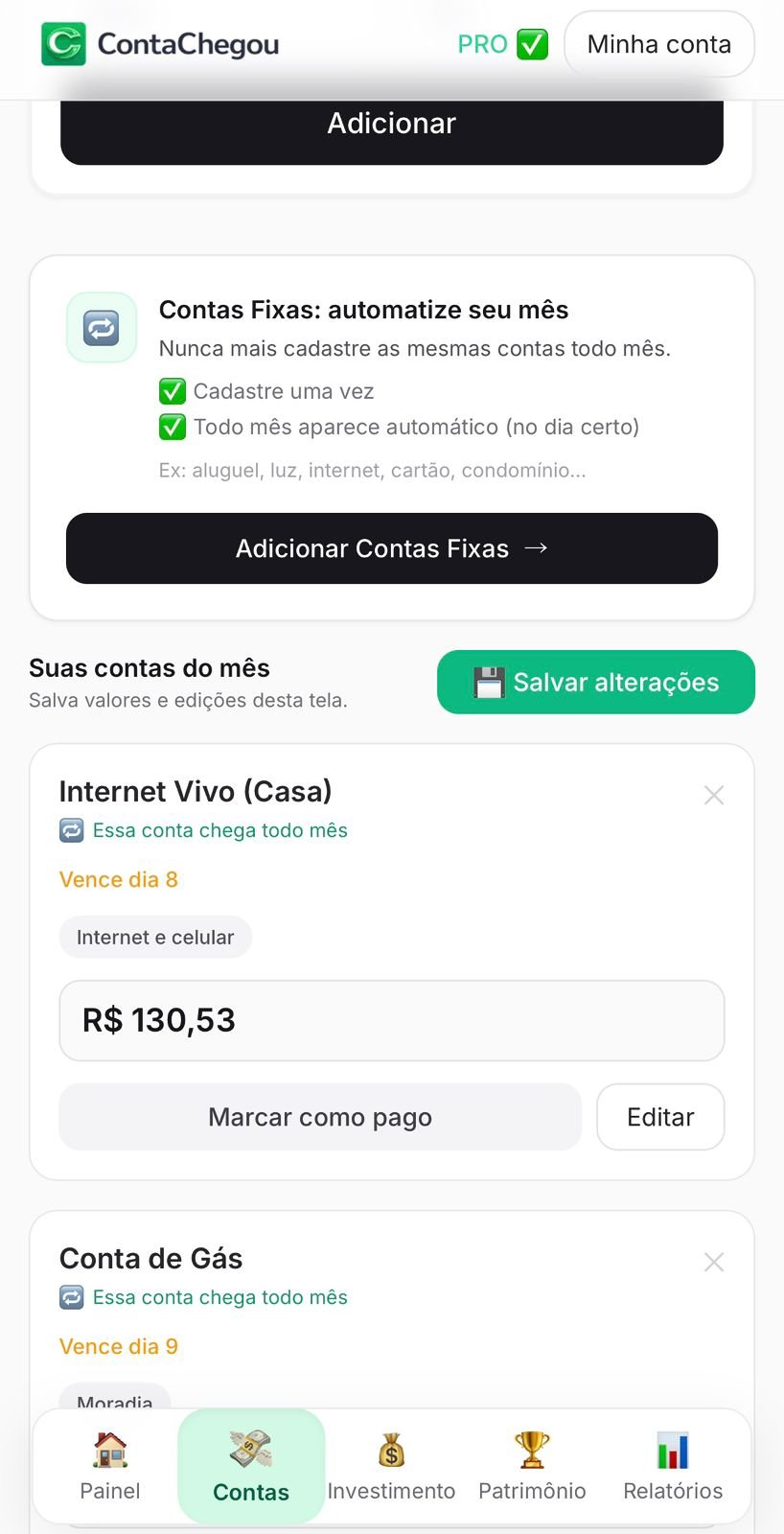Toggle the Cadastre uma vez checkmark
Screen dimensions: 784x1534
tap(172, 391)
